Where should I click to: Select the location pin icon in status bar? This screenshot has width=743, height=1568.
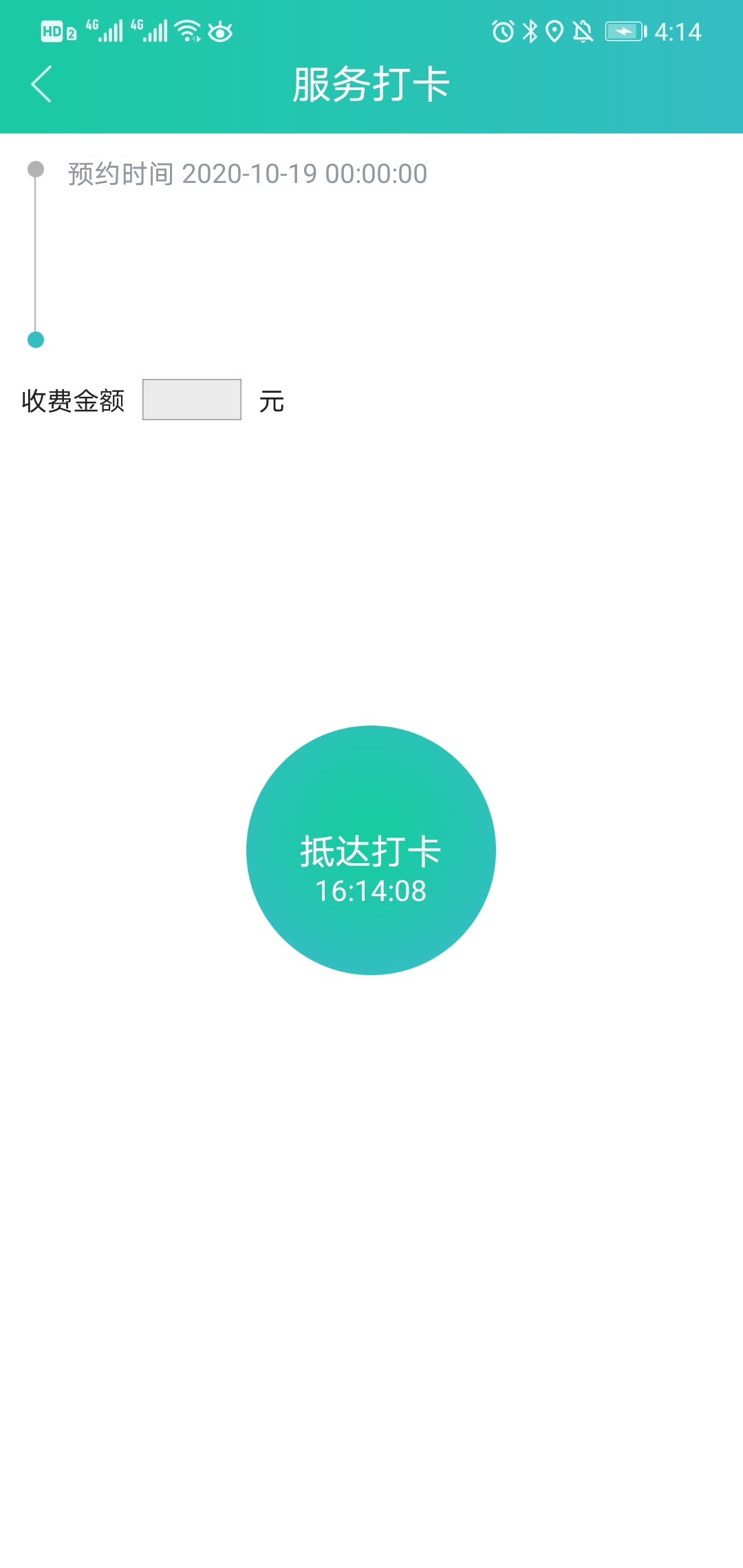[556, 31]
